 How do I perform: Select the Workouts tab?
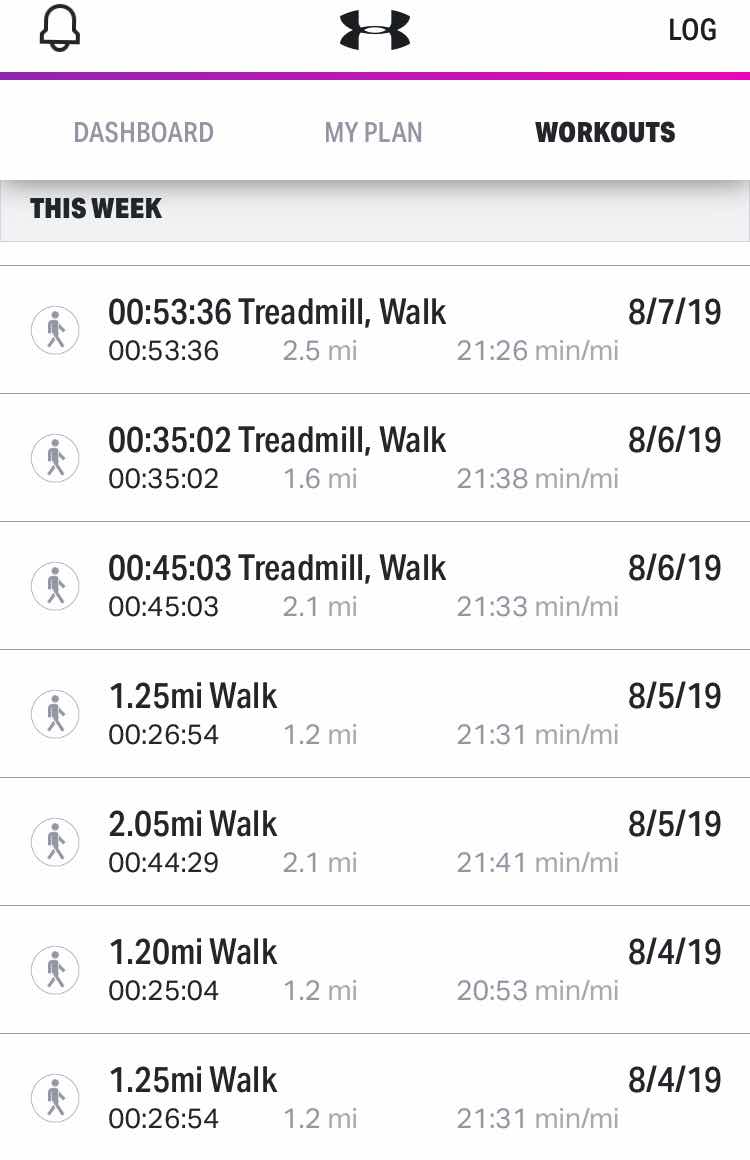605,132
